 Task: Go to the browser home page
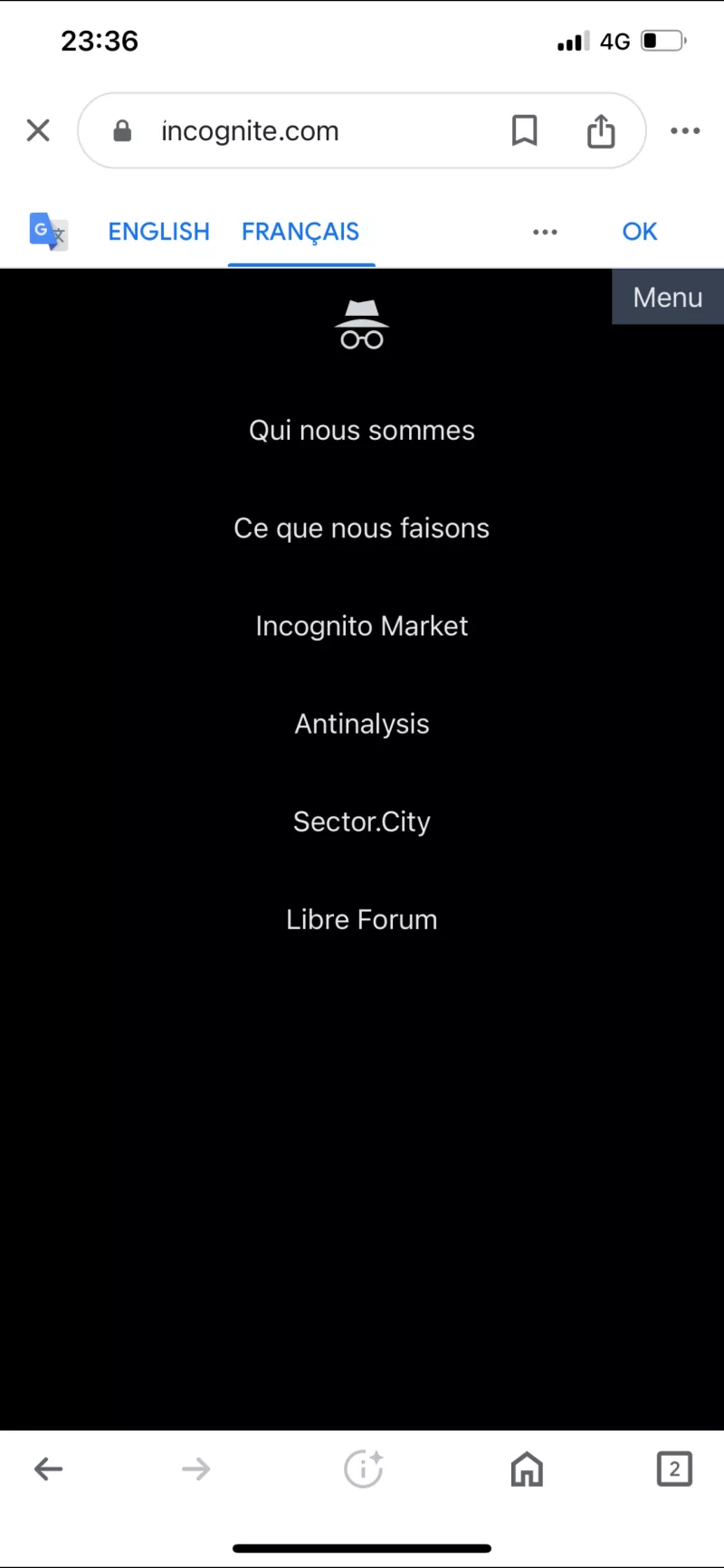(x=527, y=1468)
